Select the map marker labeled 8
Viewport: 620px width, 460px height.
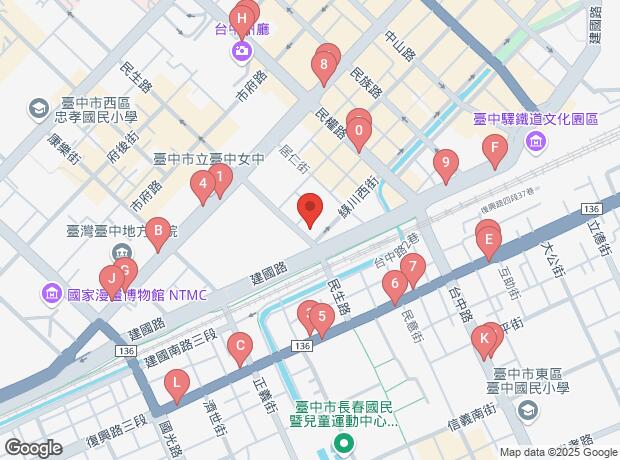[322, 70]
